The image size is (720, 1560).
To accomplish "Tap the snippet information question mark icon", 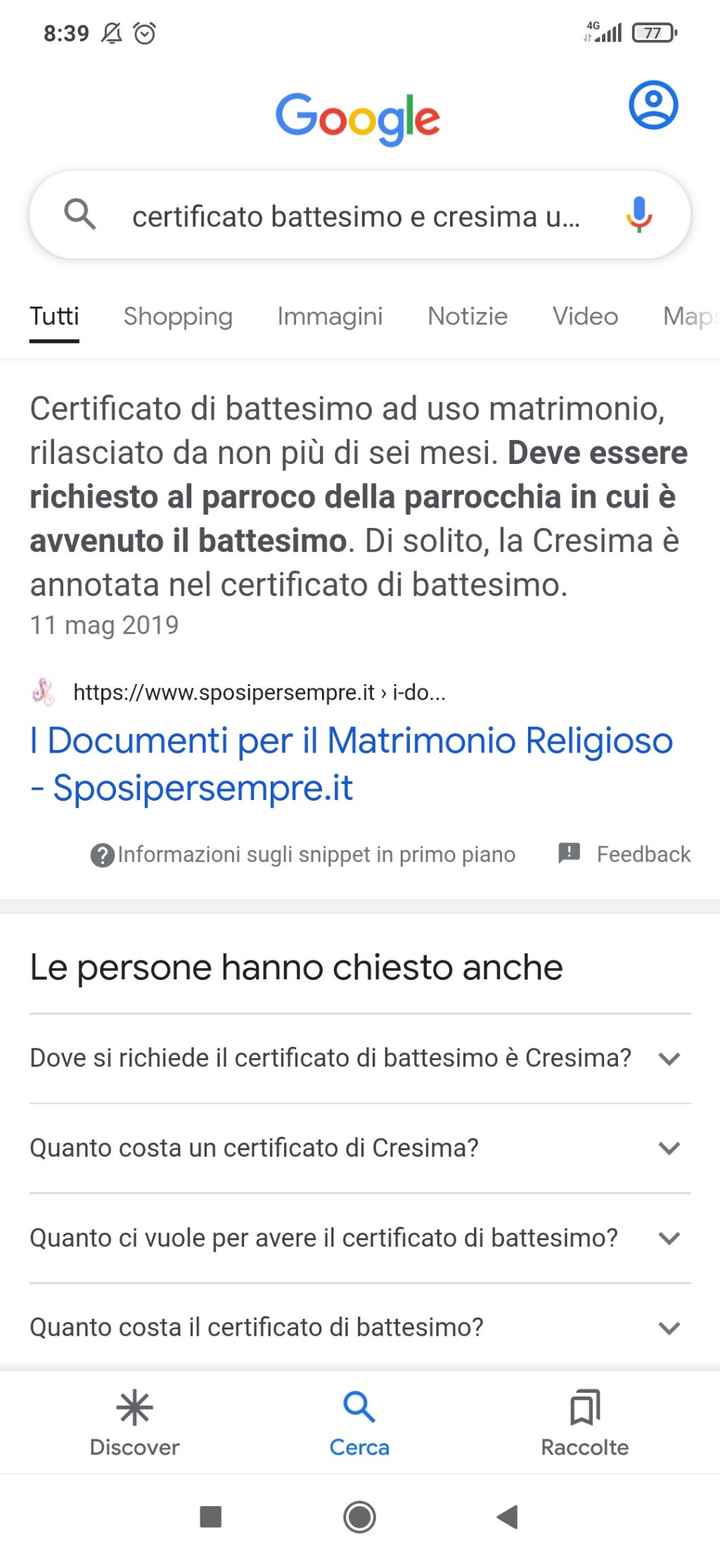I will pyautogui.click(x=103, y=853).
